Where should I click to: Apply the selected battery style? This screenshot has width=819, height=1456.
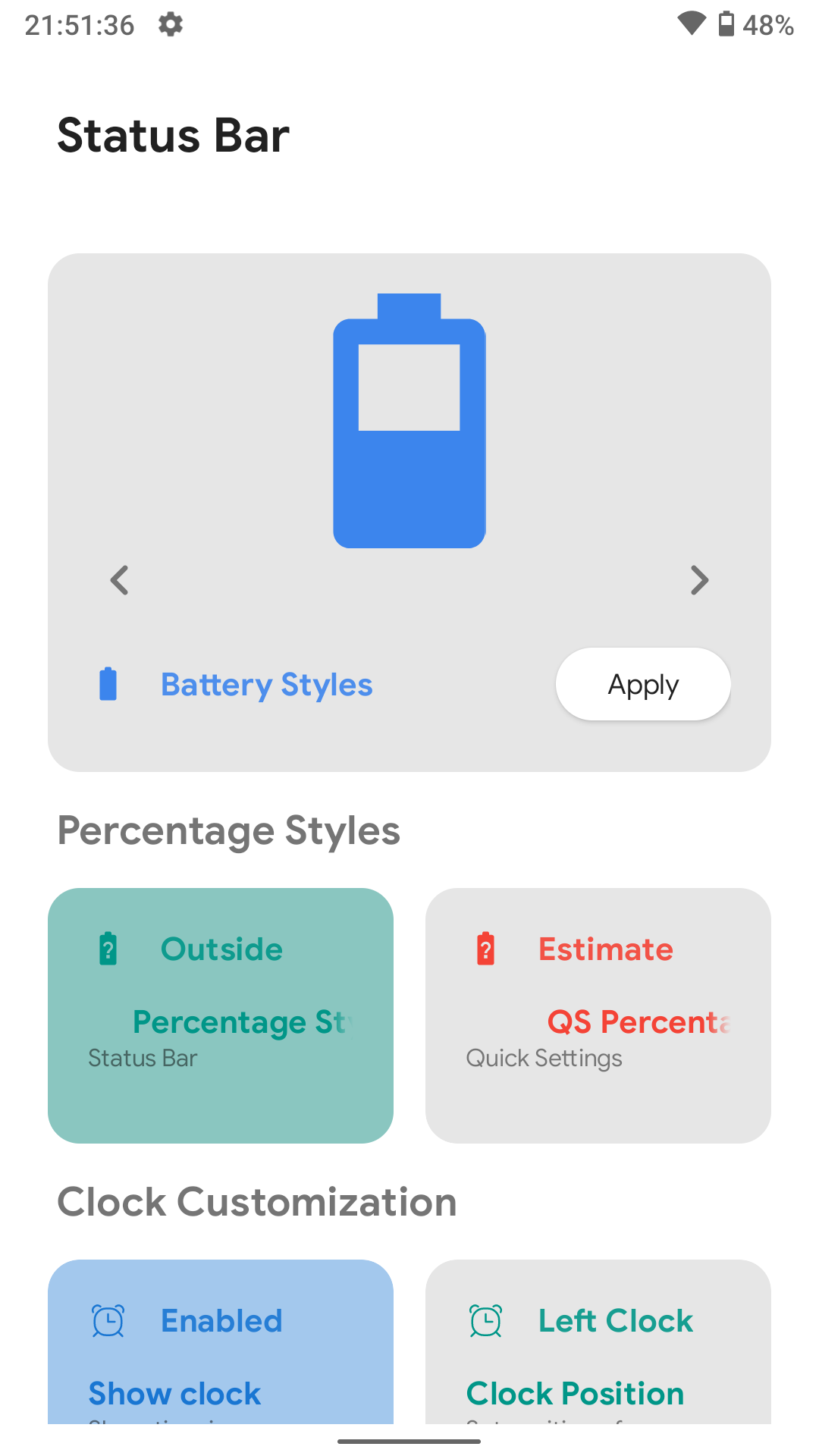click(x=643, y=684)
